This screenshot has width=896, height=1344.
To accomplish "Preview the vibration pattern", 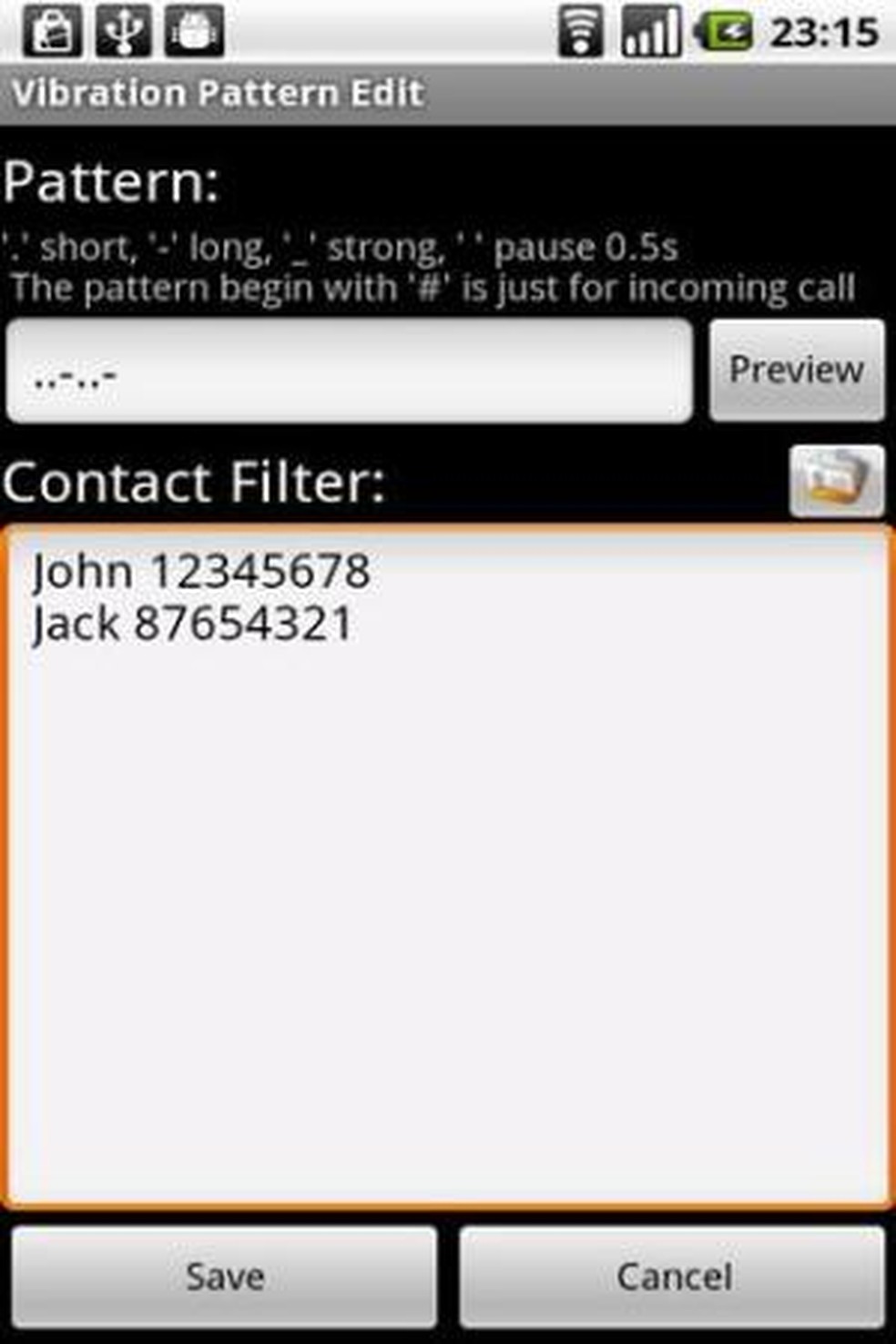I will [796, 370].
